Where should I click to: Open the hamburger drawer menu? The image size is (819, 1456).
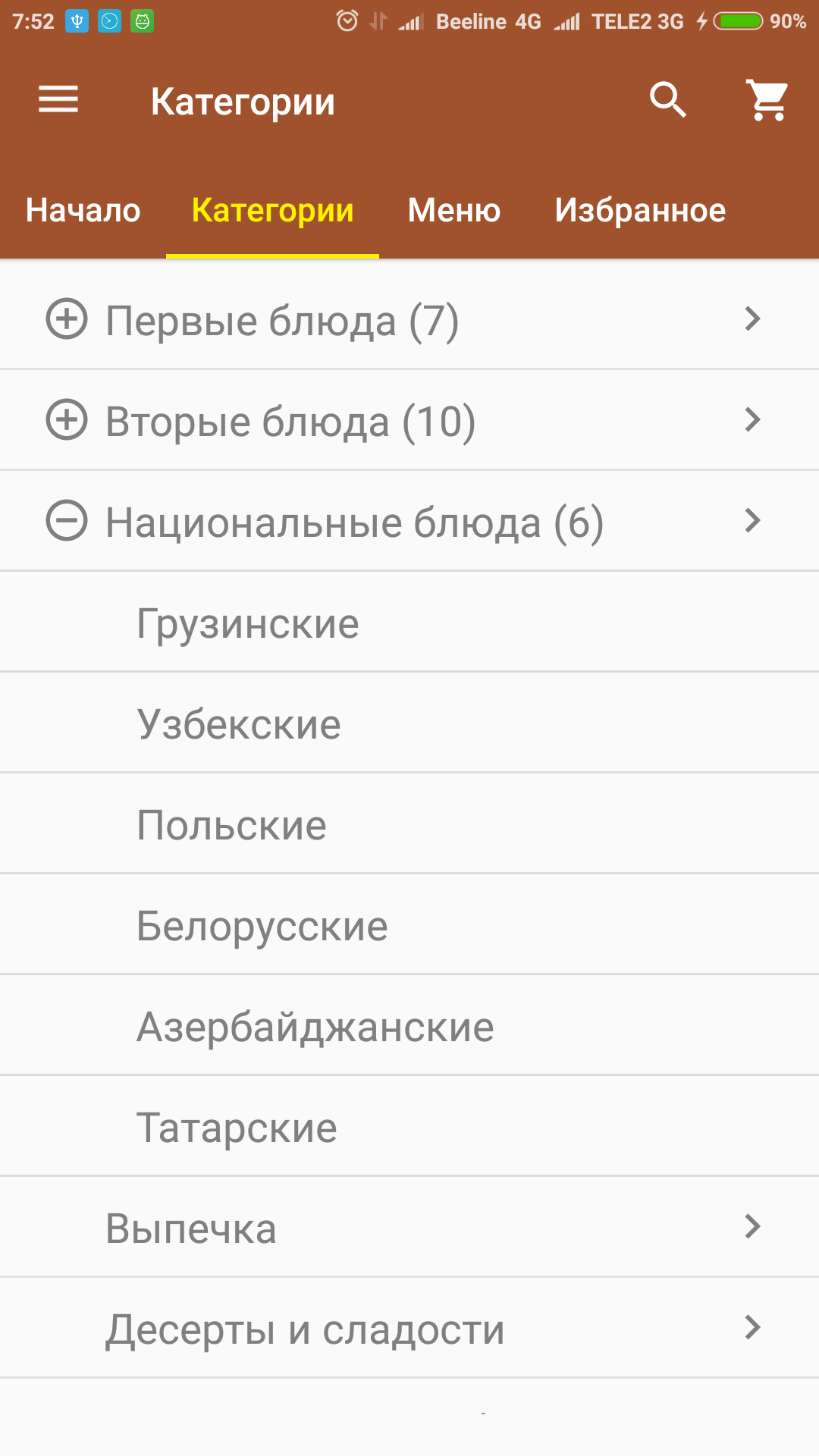point(58,99)
